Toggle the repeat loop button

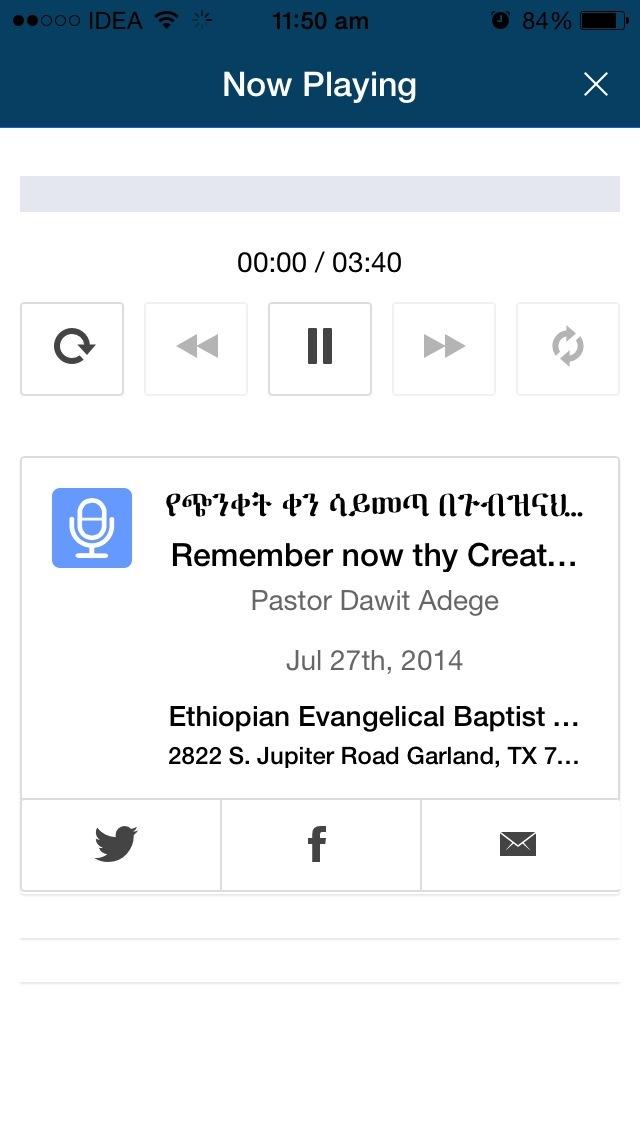click(x=567, y=348)
